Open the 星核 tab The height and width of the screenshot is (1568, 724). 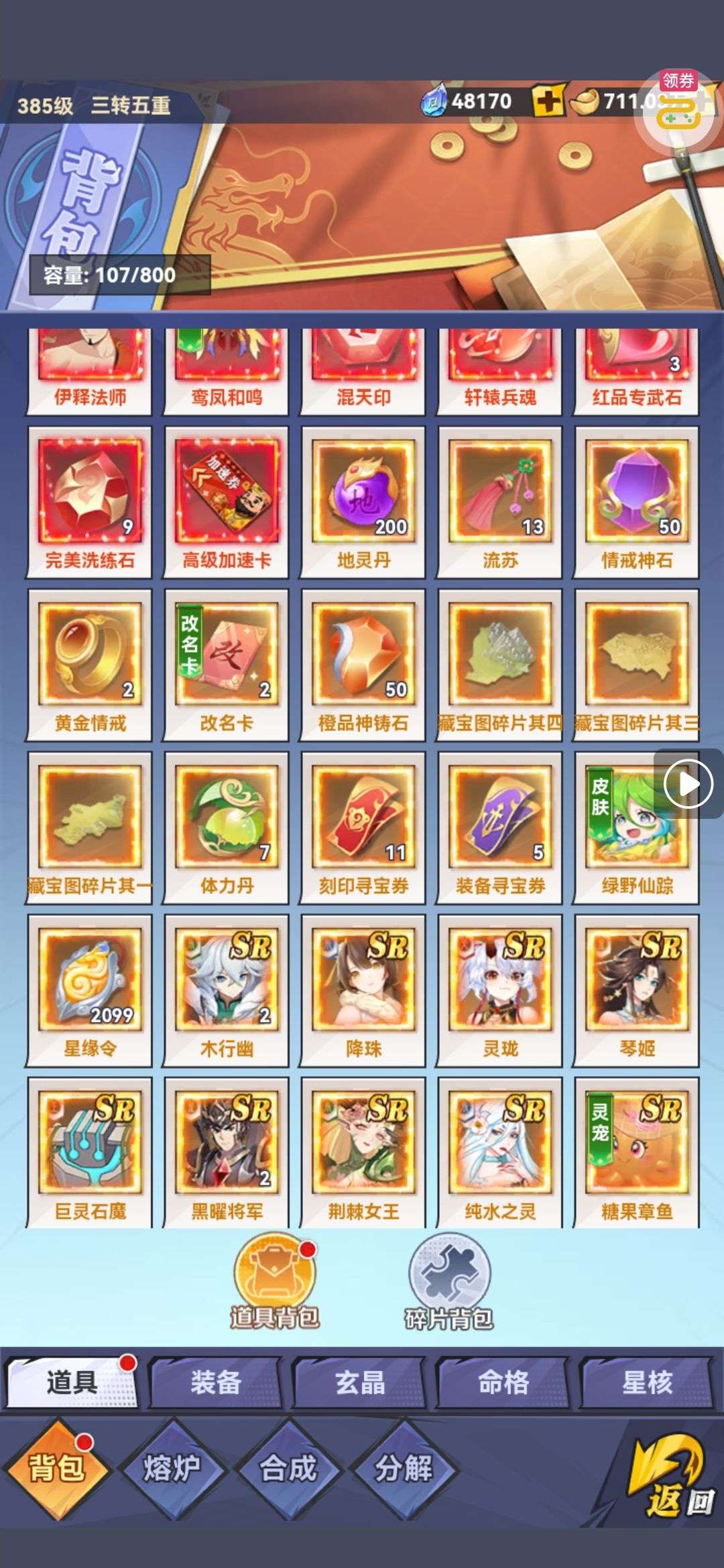tap(647, 1382)
